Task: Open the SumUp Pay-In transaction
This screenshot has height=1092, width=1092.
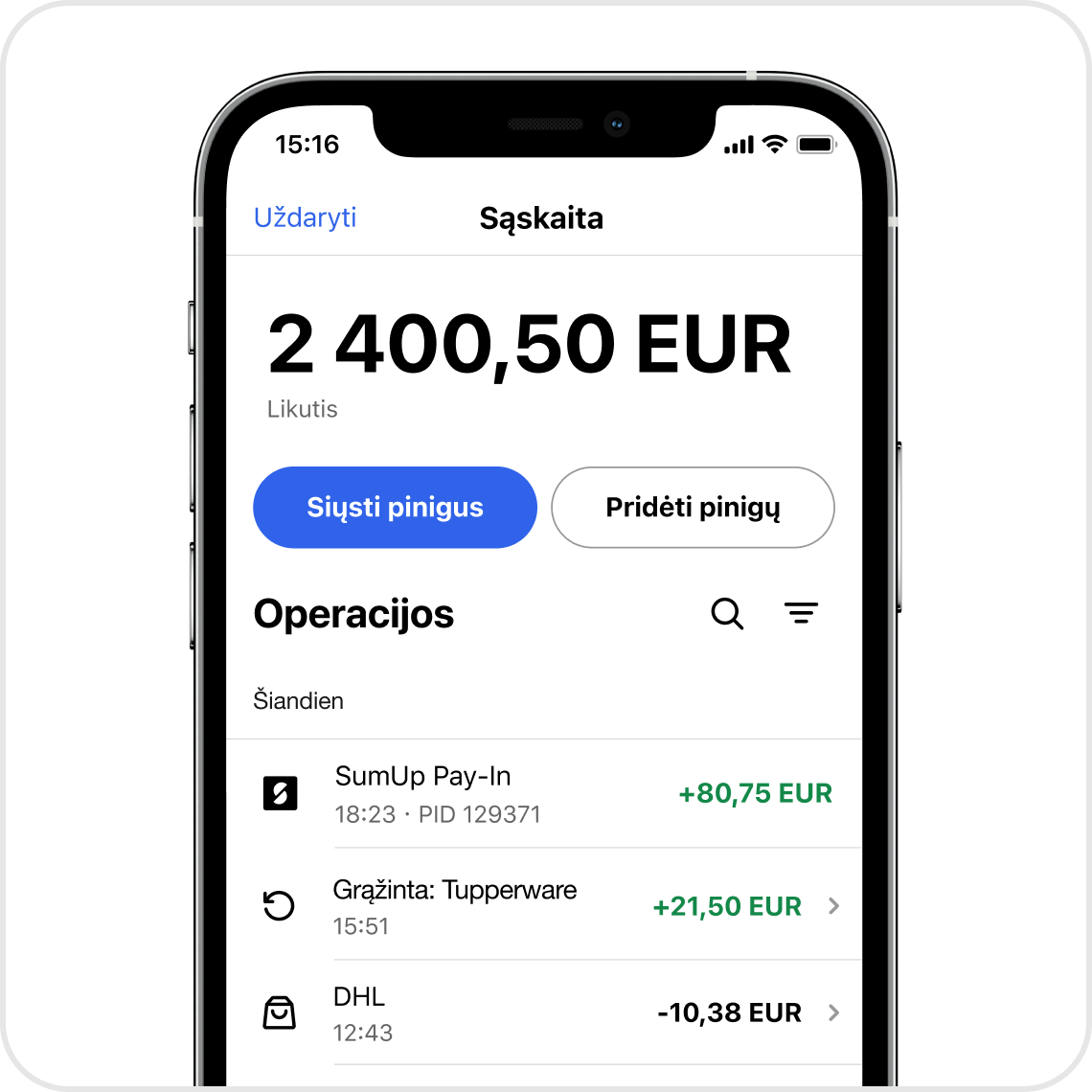Action: pyautogui.click(x=544, y=794)
